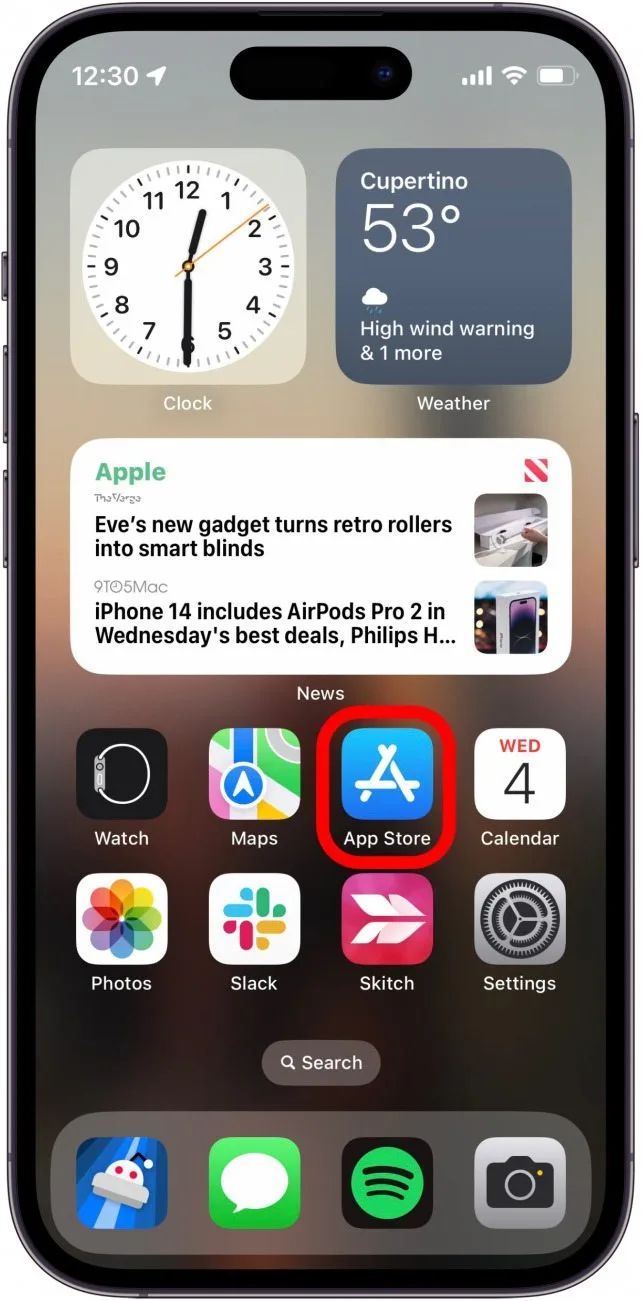The image size is (642, 1301).
Task: Open the Messages app in the dock
Action: coord(254,1182)
